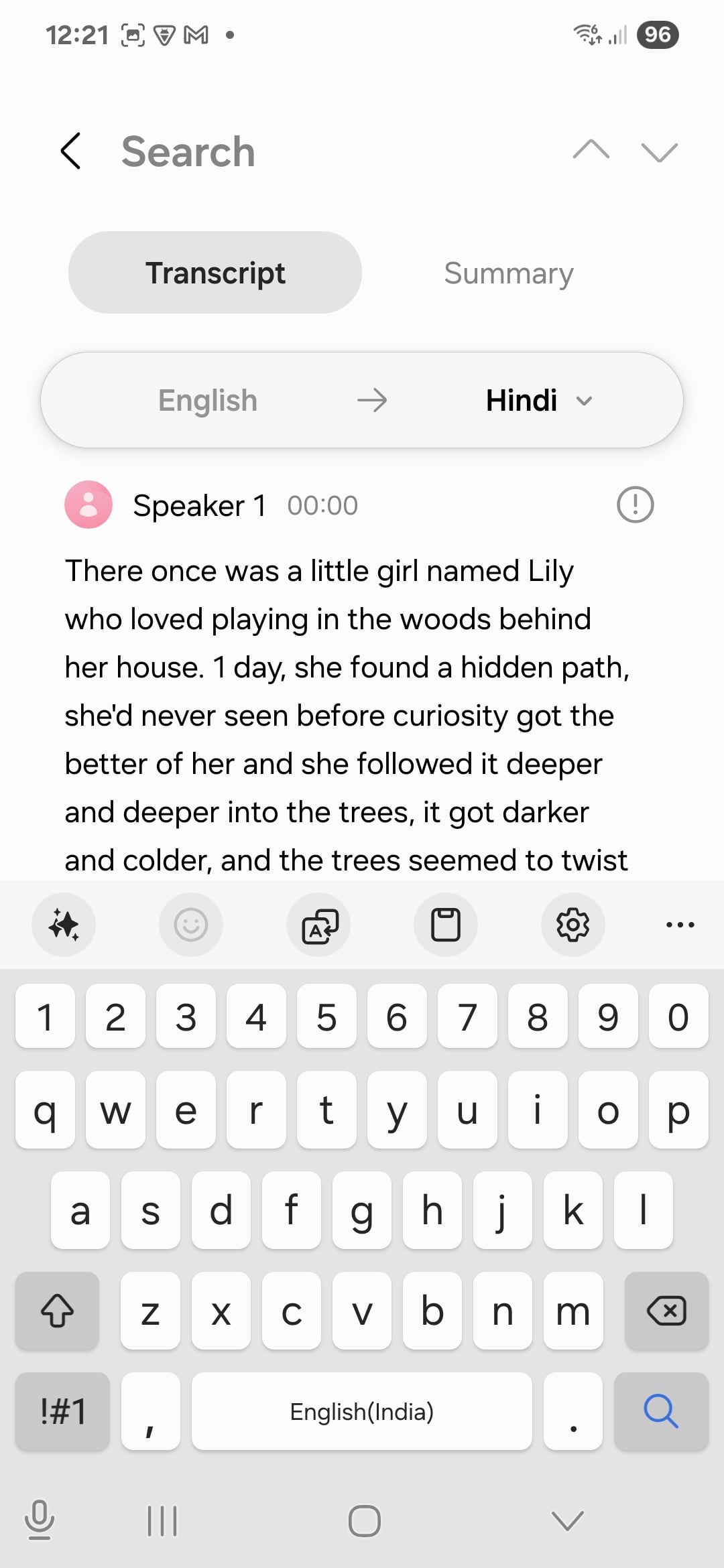Open the clipboard from the keyboard toolbar
The width and height of the screenshot is (724, 1568).
[x=446, y=925]
